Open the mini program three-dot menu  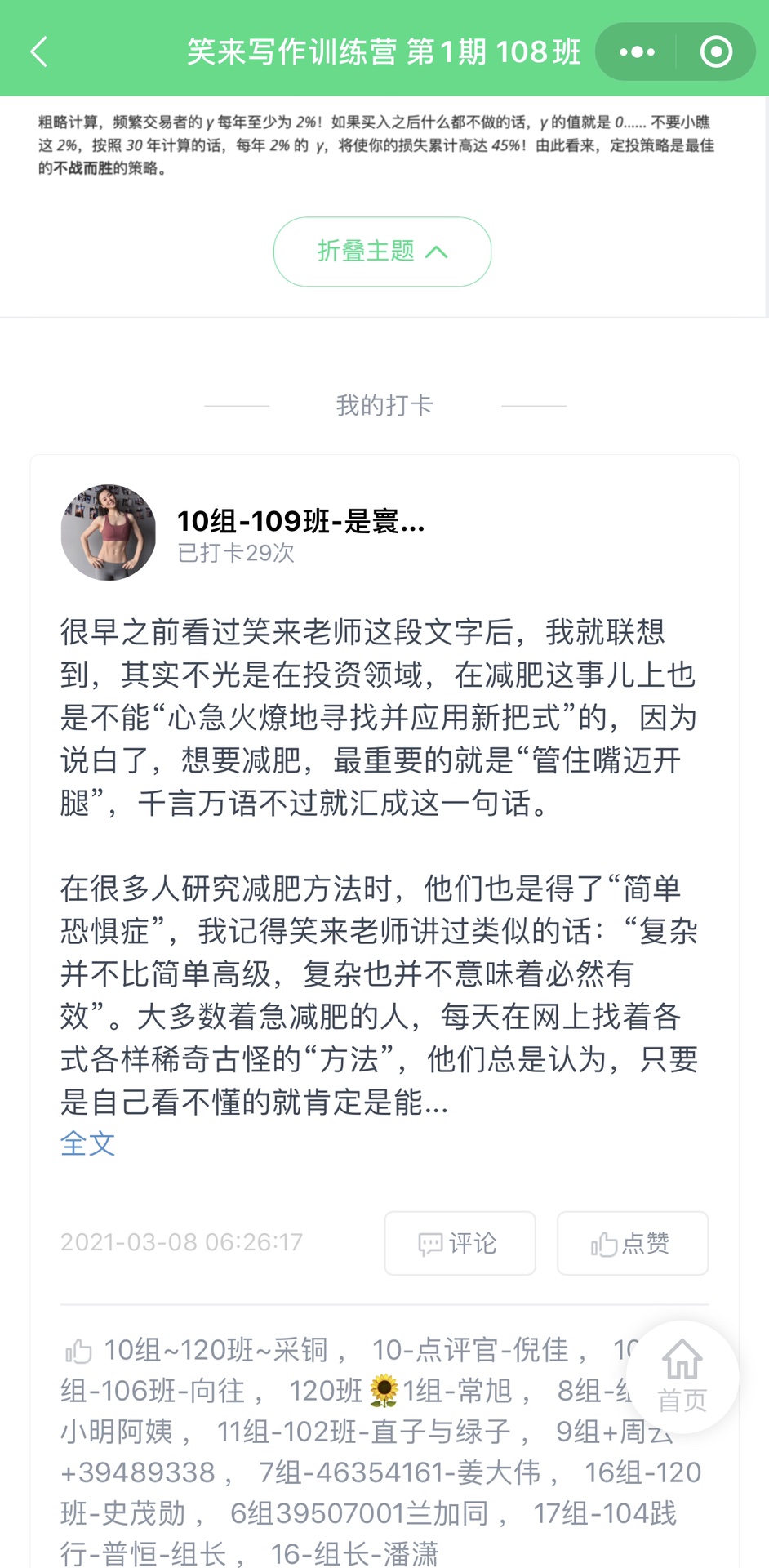tap(637, 52)
